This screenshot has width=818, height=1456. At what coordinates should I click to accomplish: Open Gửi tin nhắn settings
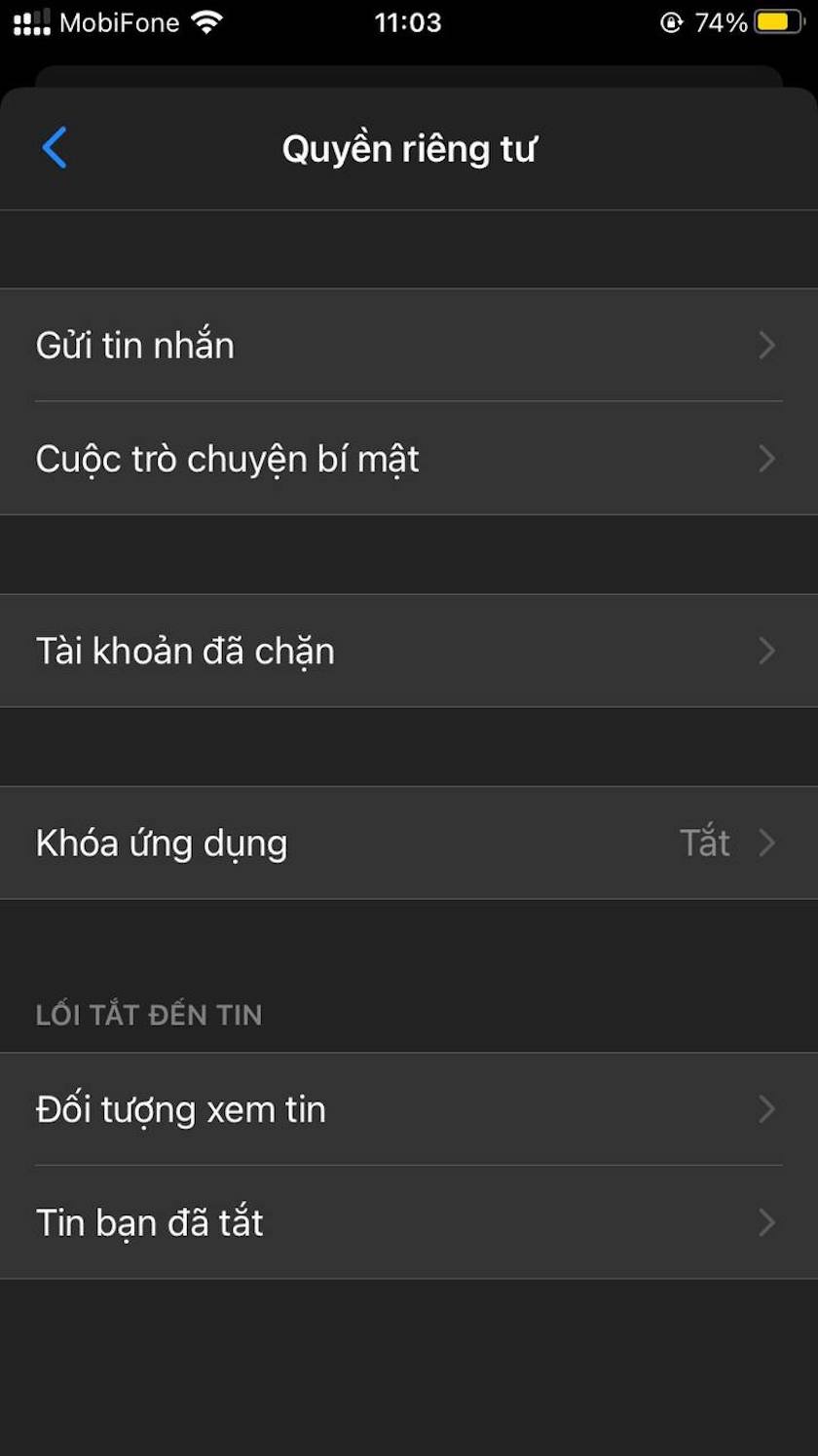(x=409, y=345)
